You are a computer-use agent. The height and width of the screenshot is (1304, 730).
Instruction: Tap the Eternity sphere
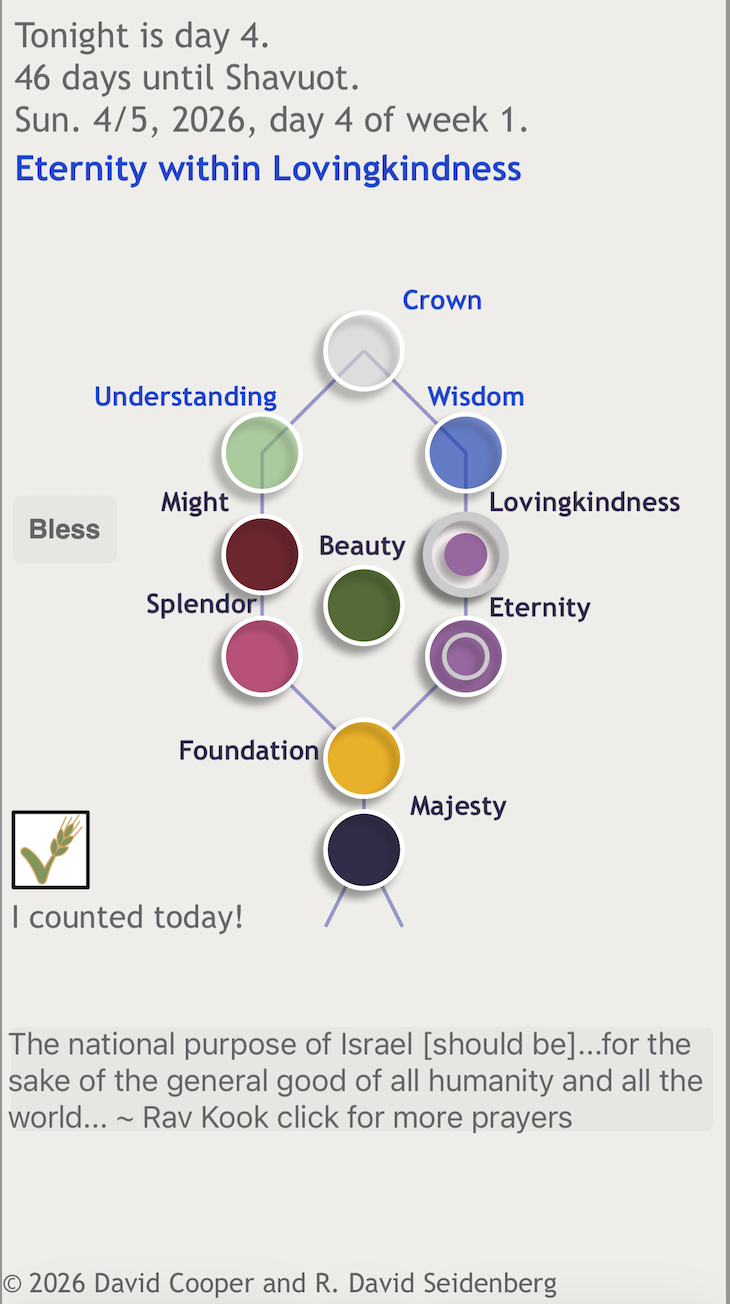[465, 657]
